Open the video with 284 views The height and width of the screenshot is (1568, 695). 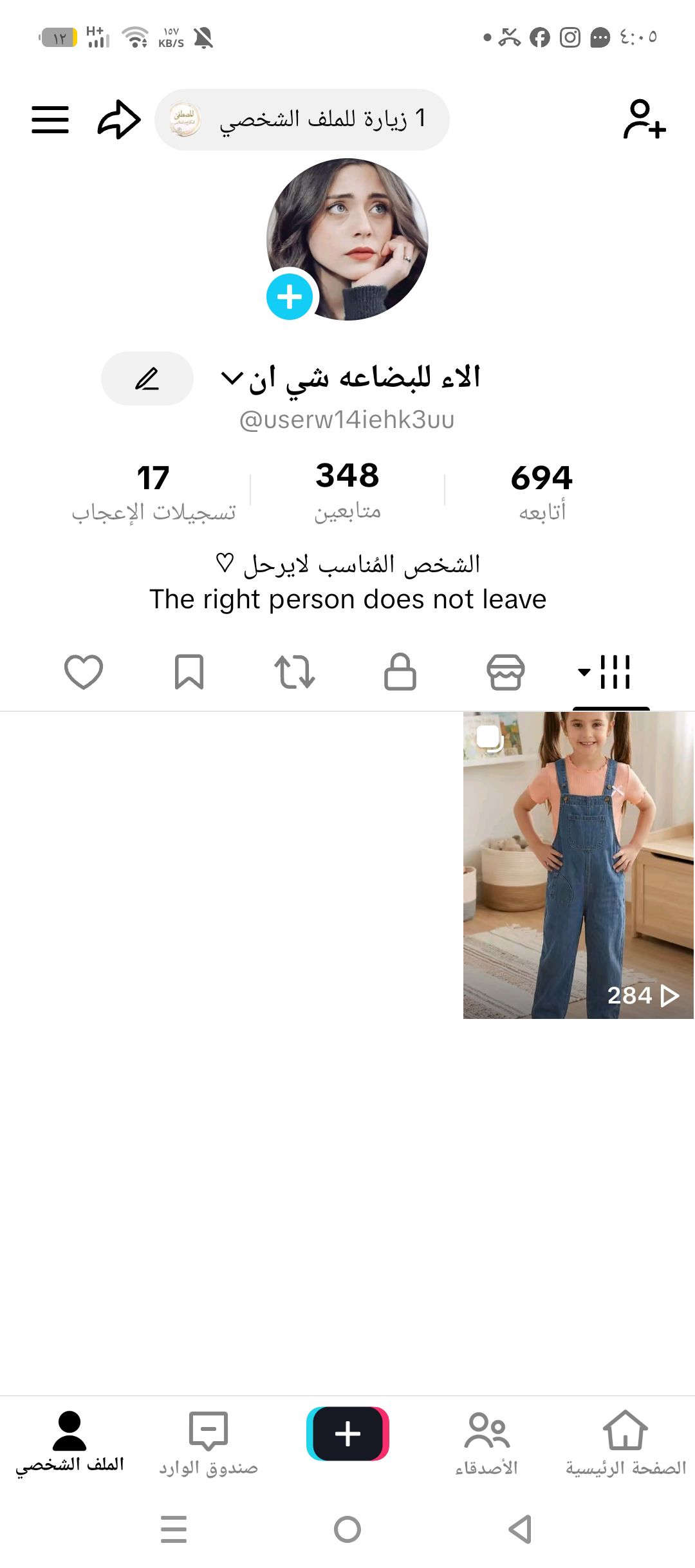click(578, 864)
